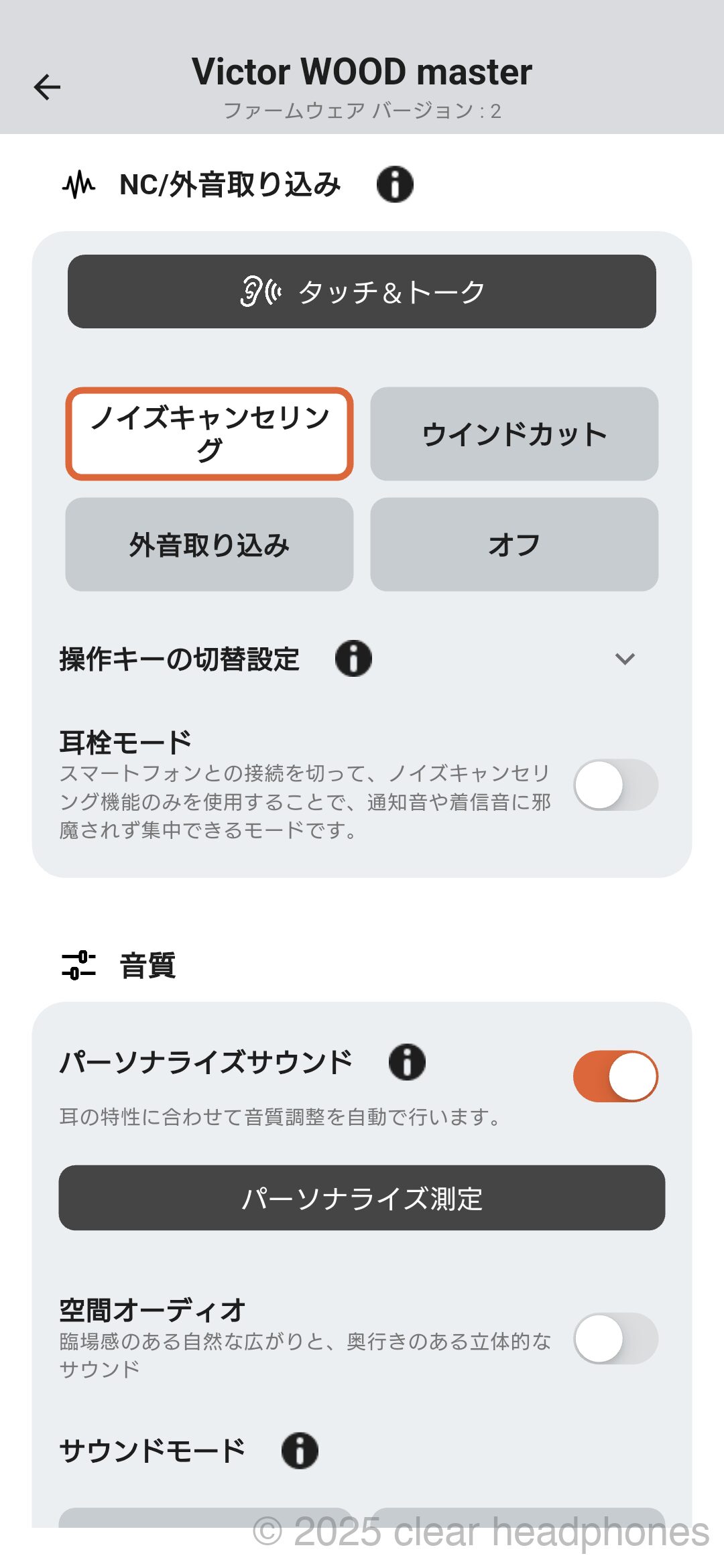Open info for NC/外音取り込み section
The height and width of the screenshot is (1568, 724).
click(x=395, y=184)
